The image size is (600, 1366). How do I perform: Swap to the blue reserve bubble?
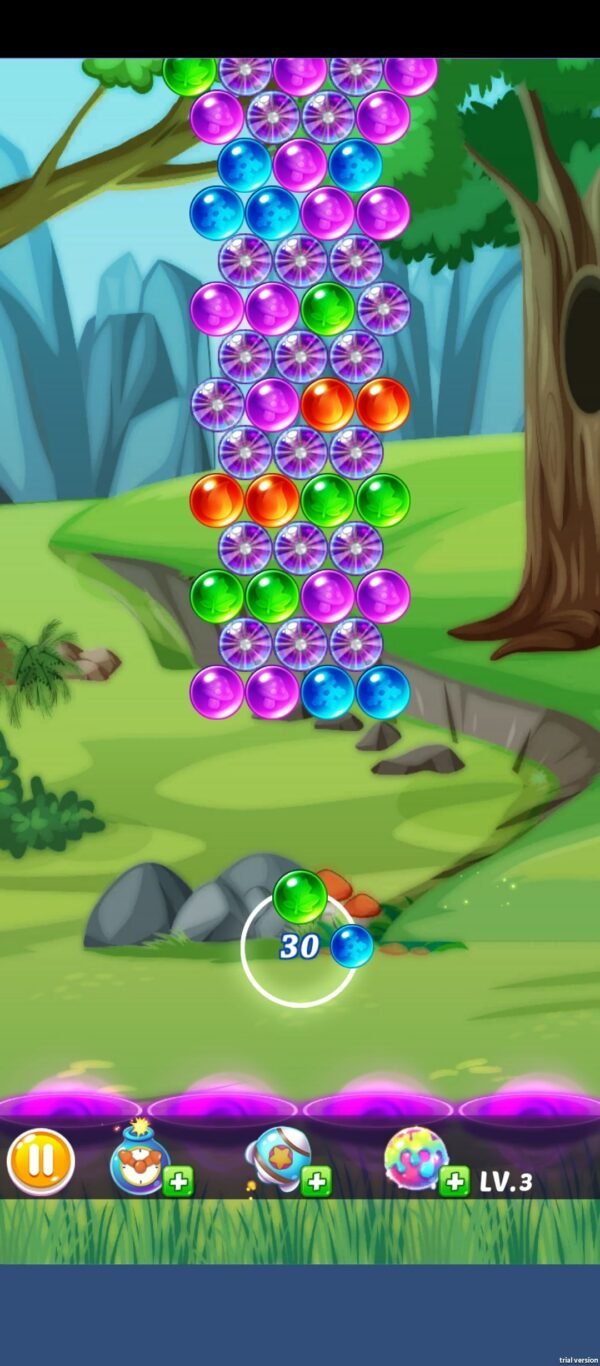tap(352, 945)
